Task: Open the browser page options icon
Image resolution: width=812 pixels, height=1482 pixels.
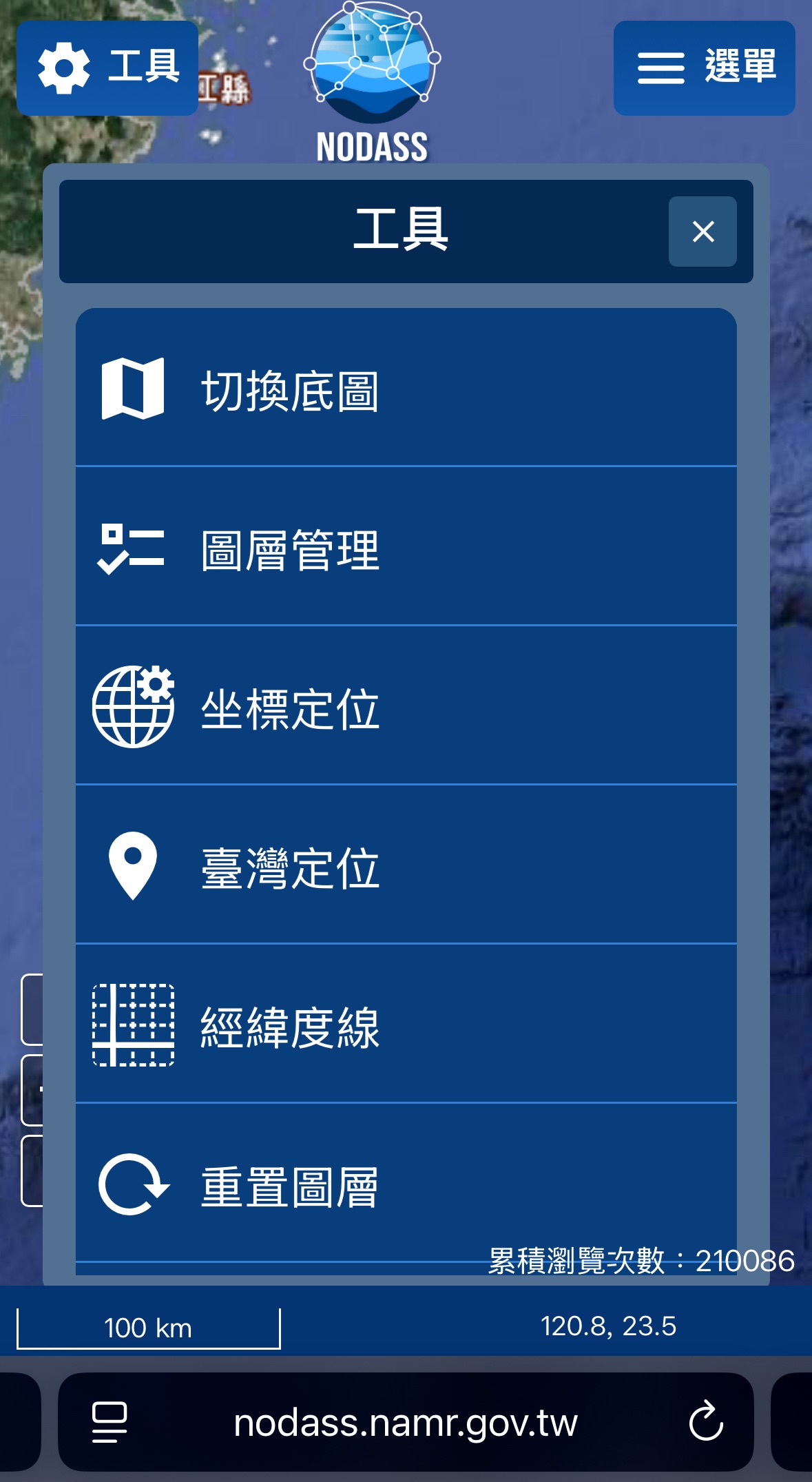Action: [x=110, y=1421]
